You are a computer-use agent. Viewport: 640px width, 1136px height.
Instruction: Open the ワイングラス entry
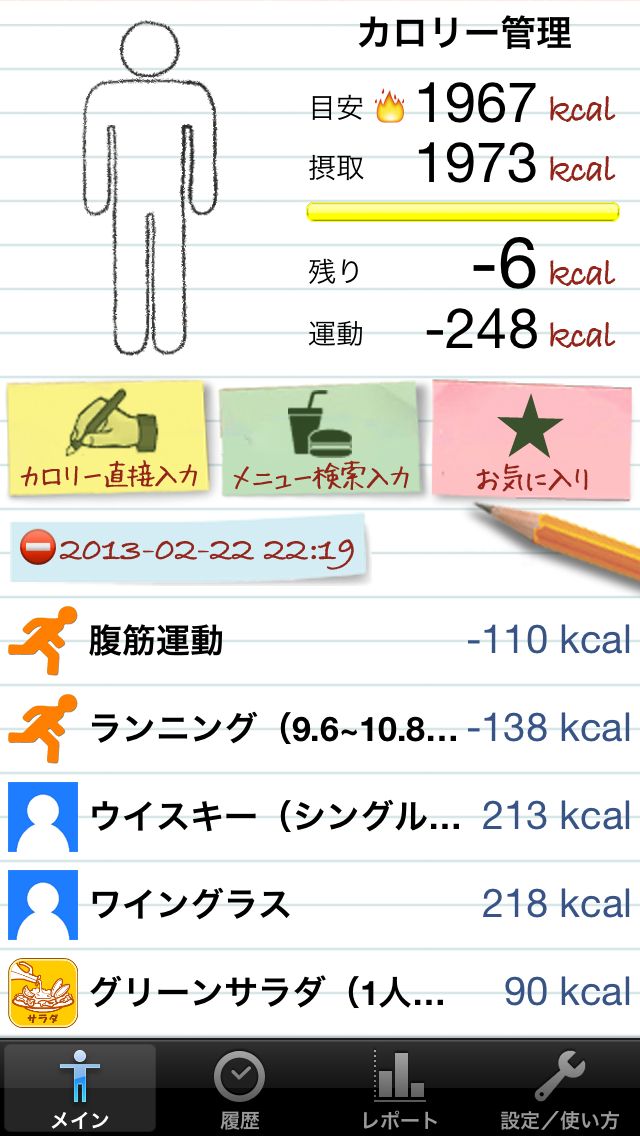point(320,904)
